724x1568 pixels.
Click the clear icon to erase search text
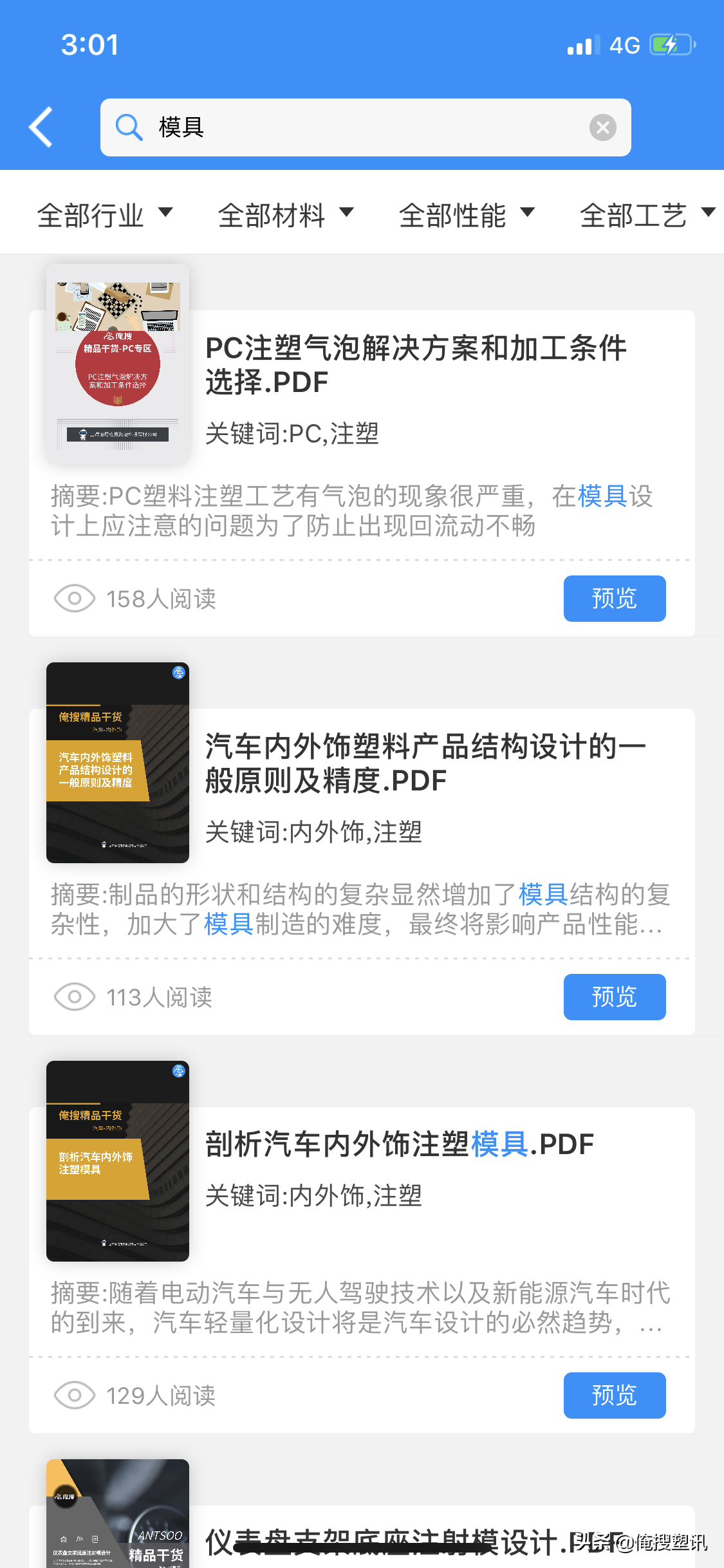tap(602, 127)
